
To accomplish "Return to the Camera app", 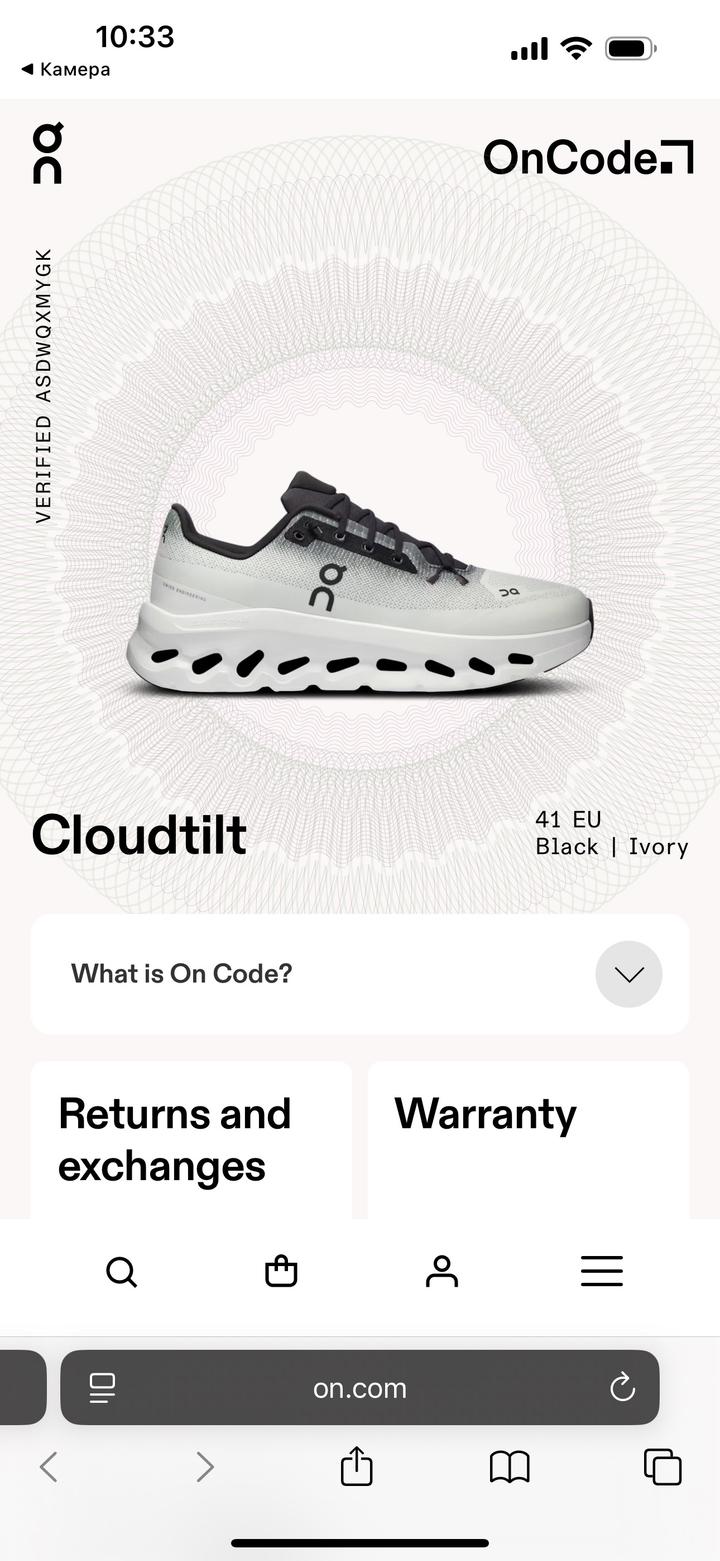I will coord(66,69).
